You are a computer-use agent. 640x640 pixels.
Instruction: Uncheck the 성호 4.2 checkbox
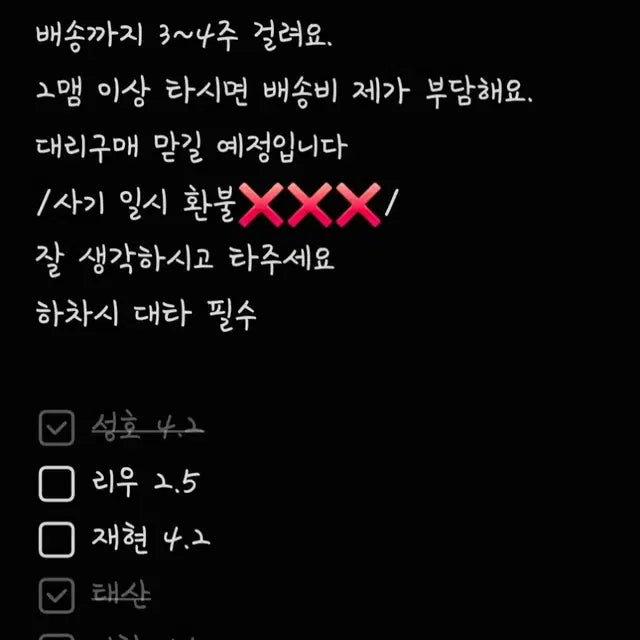tap(56, 429)
